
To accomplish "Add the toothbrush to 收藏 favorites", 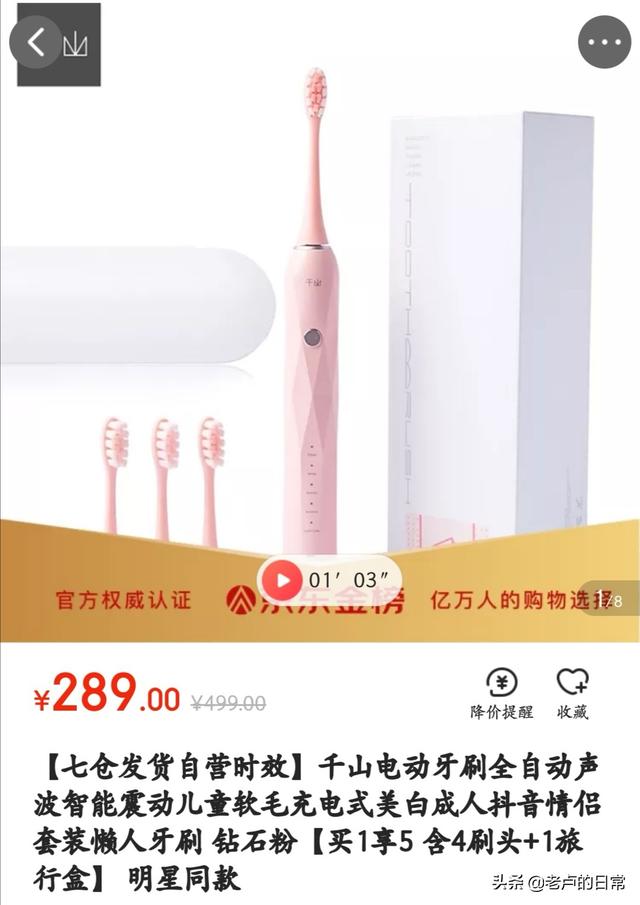I will coord(573,694).
